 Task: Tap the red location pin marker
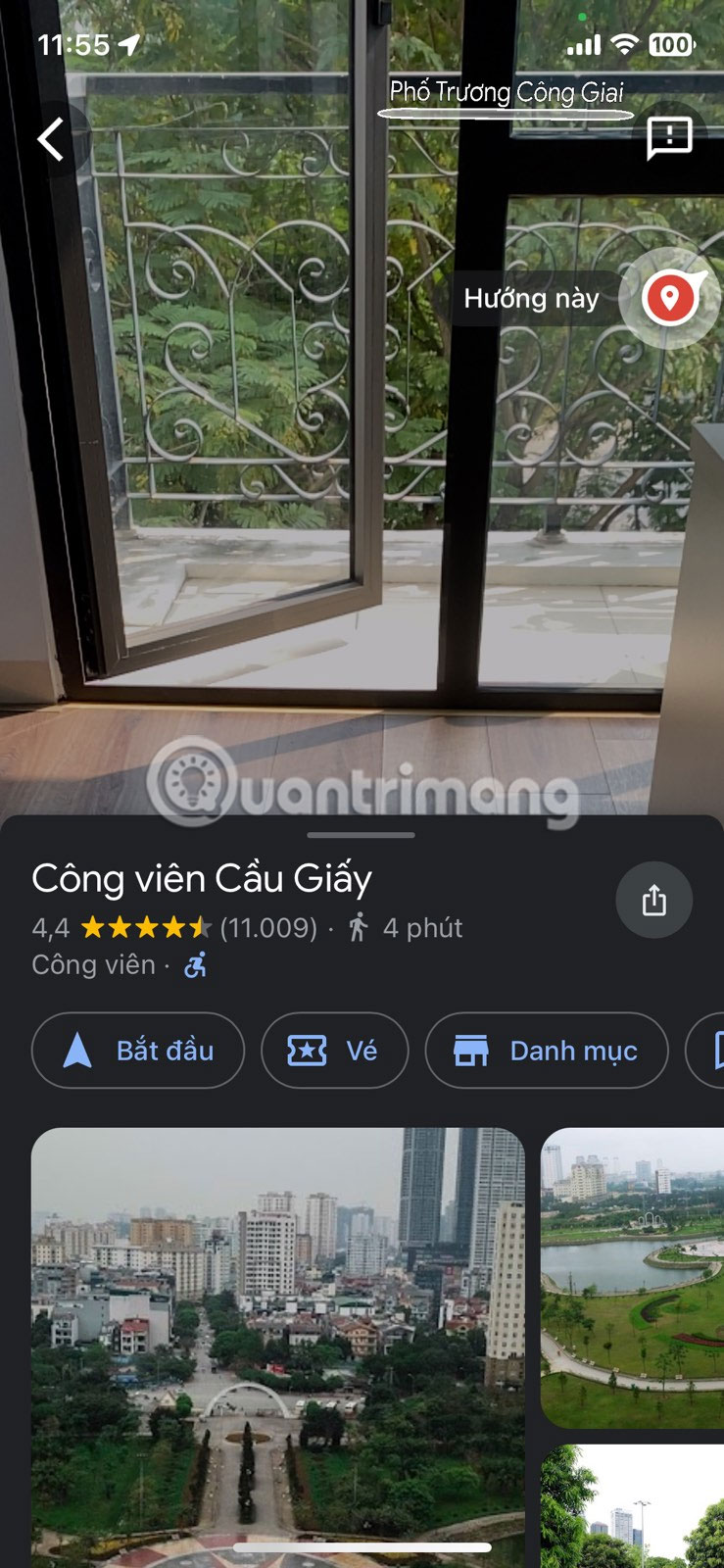tap(670, 297)
